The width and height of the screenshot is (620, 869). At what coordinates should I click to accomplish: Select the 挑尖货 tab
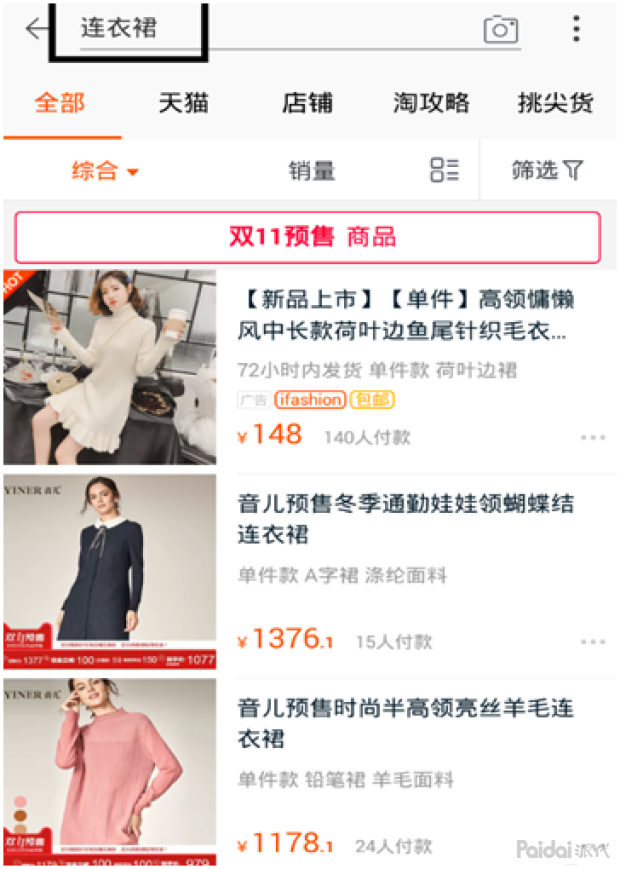[x=555, y=103]
